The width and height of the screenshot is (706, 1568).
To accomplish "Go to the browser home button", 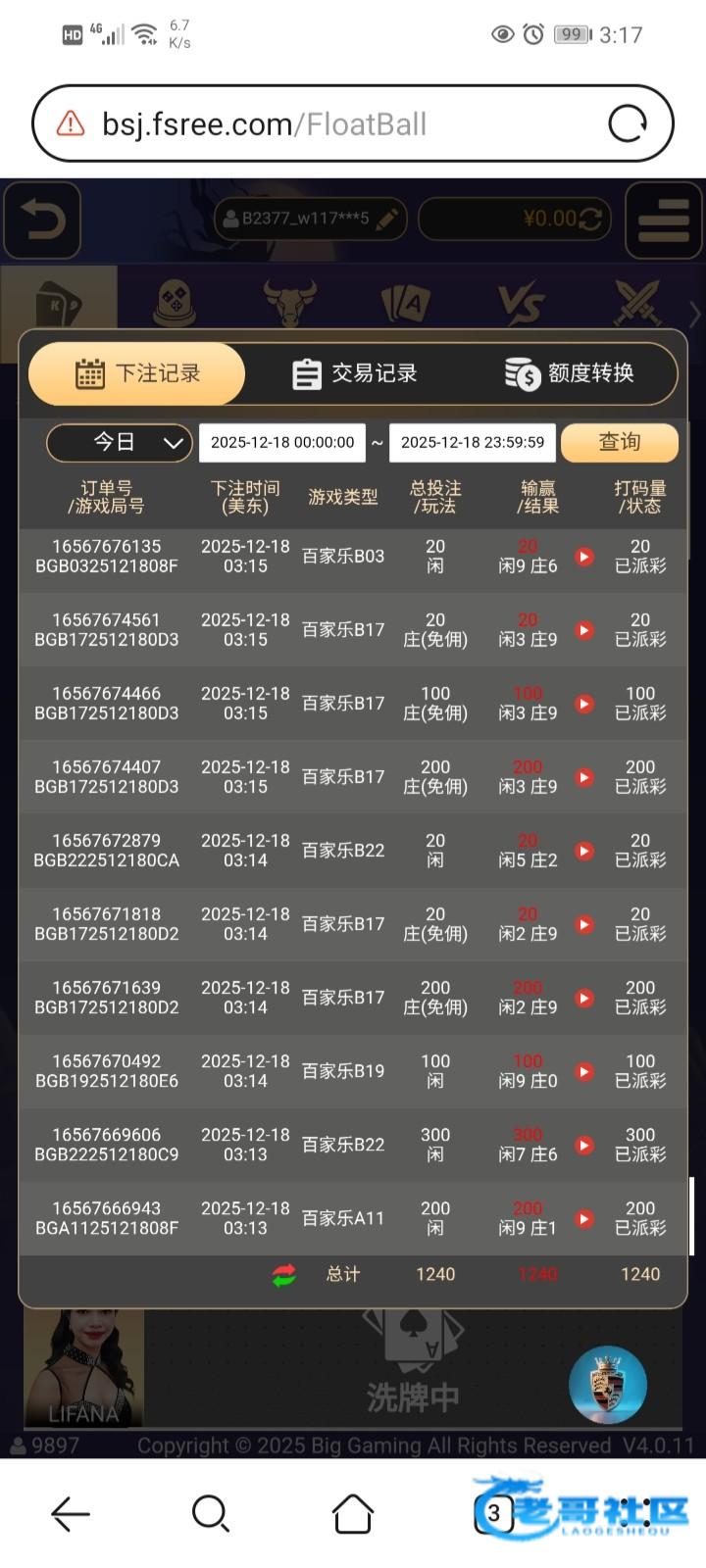I will (x=353, y=1514).
